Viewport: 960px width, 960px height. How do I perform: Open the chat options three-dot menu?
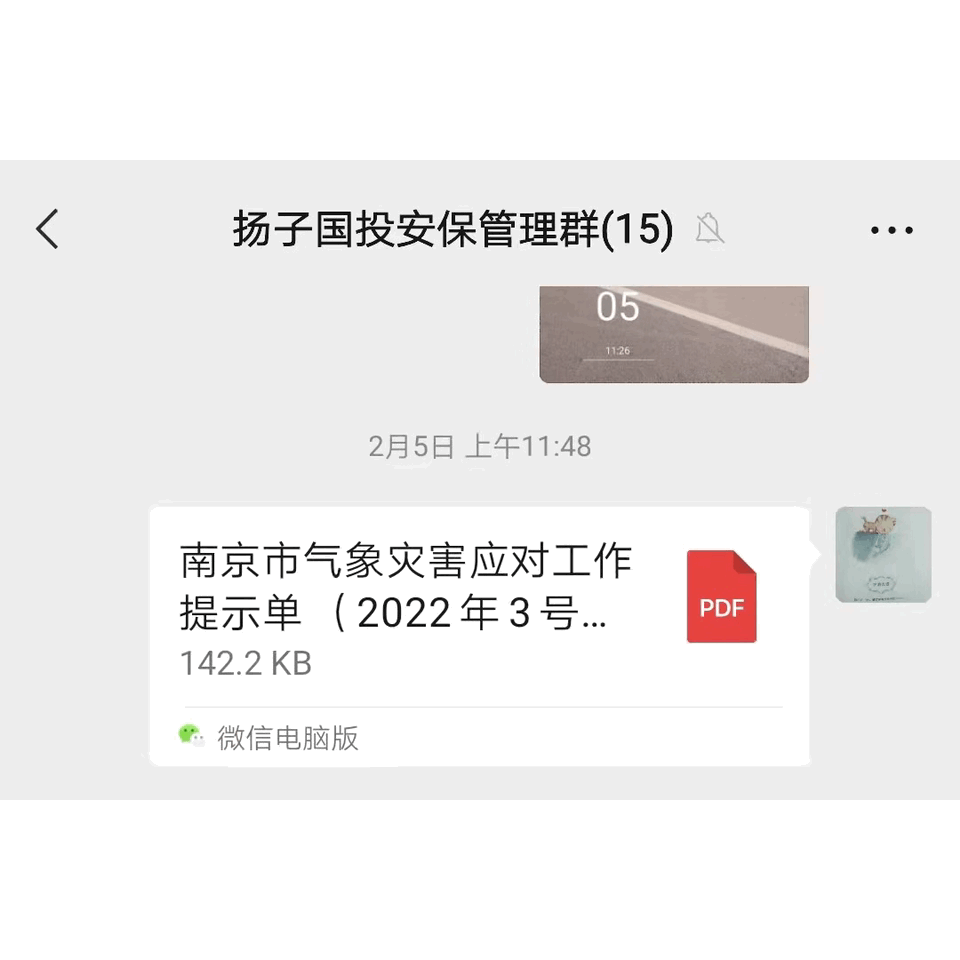tap(891, 230)
